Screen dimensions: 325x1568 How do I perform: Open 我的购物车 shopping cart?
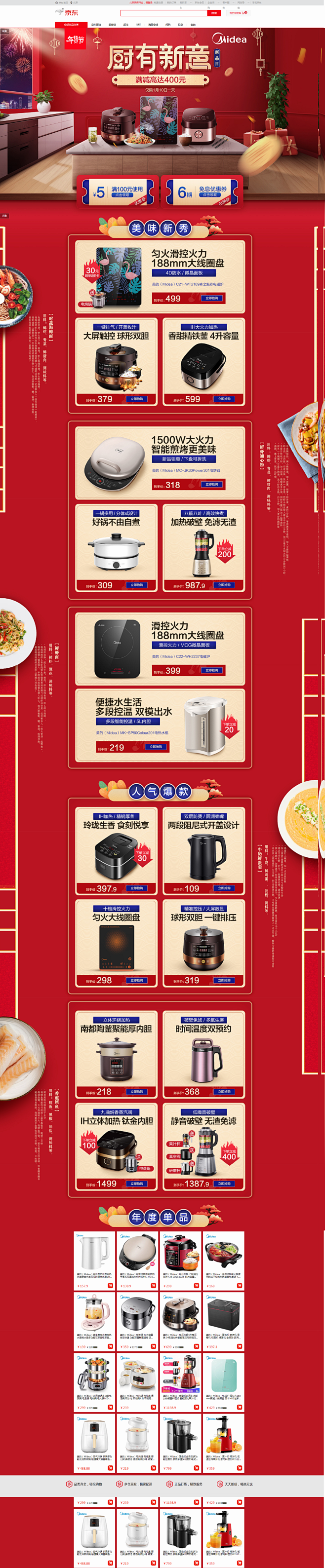238,13
